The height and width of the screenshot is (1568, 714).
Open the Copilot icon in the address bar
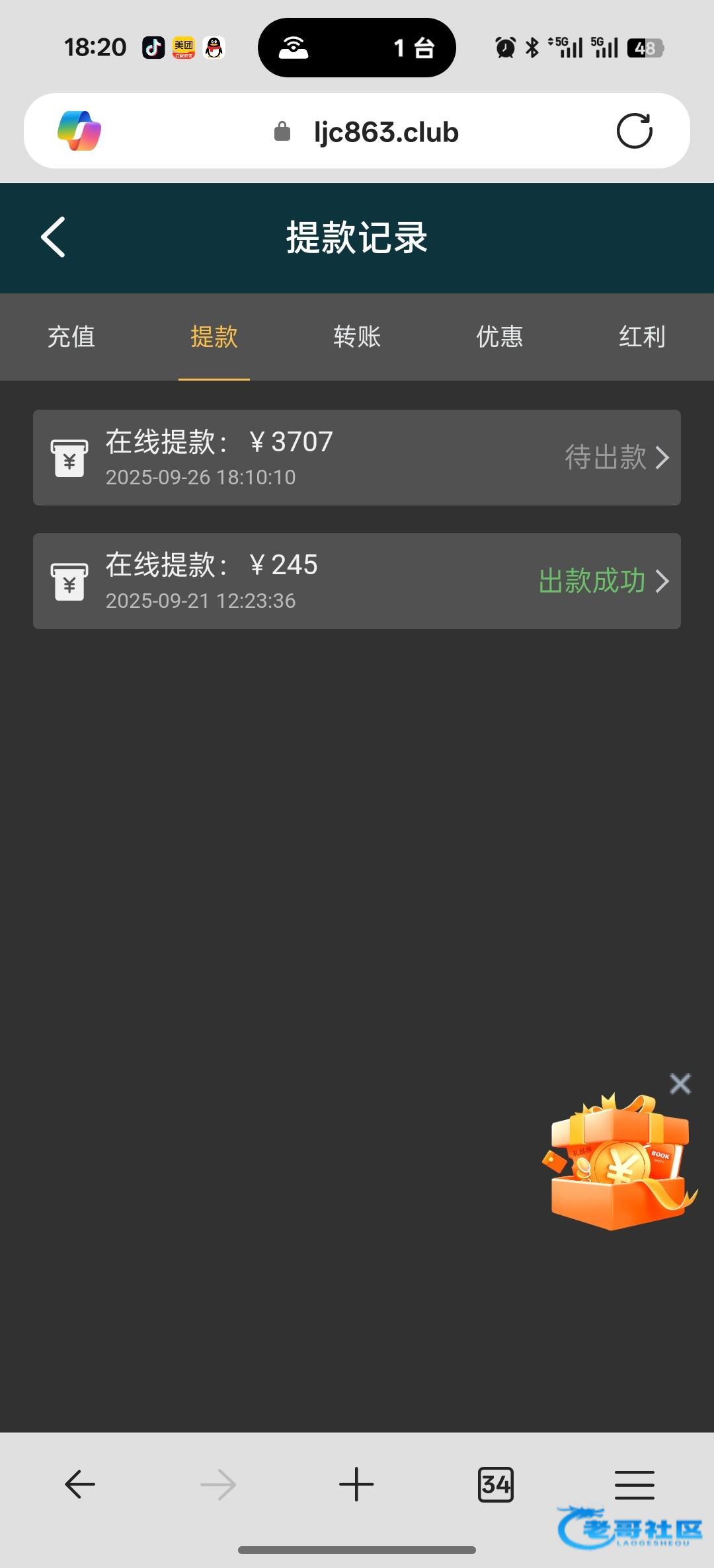point(79,131)
